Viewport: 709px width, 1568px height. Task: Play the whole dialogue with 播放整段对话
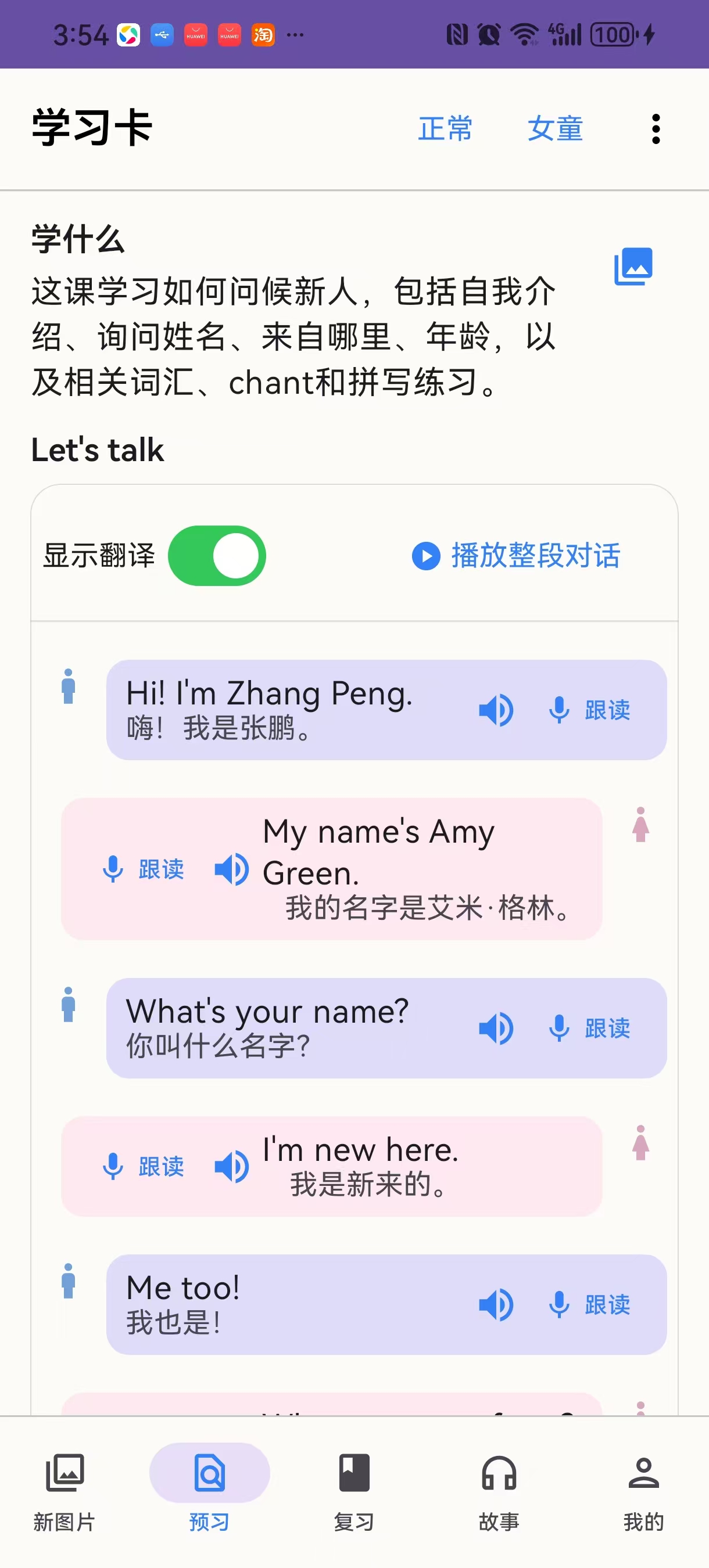(516, 556)
